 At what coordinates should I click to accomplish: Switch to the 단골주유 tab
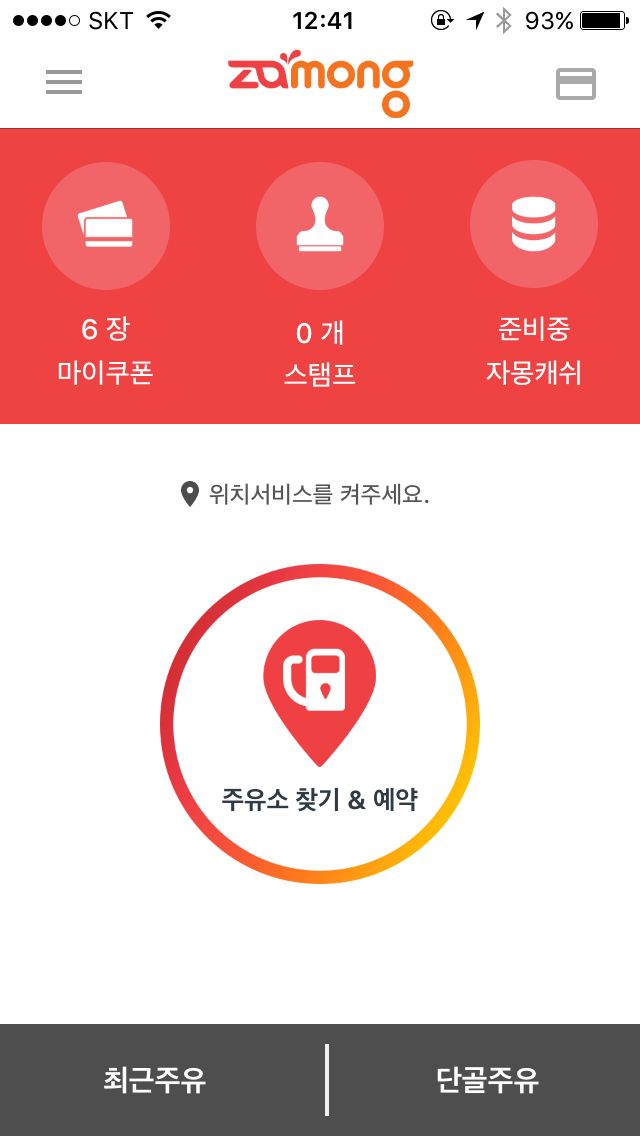pos(486,1080)
